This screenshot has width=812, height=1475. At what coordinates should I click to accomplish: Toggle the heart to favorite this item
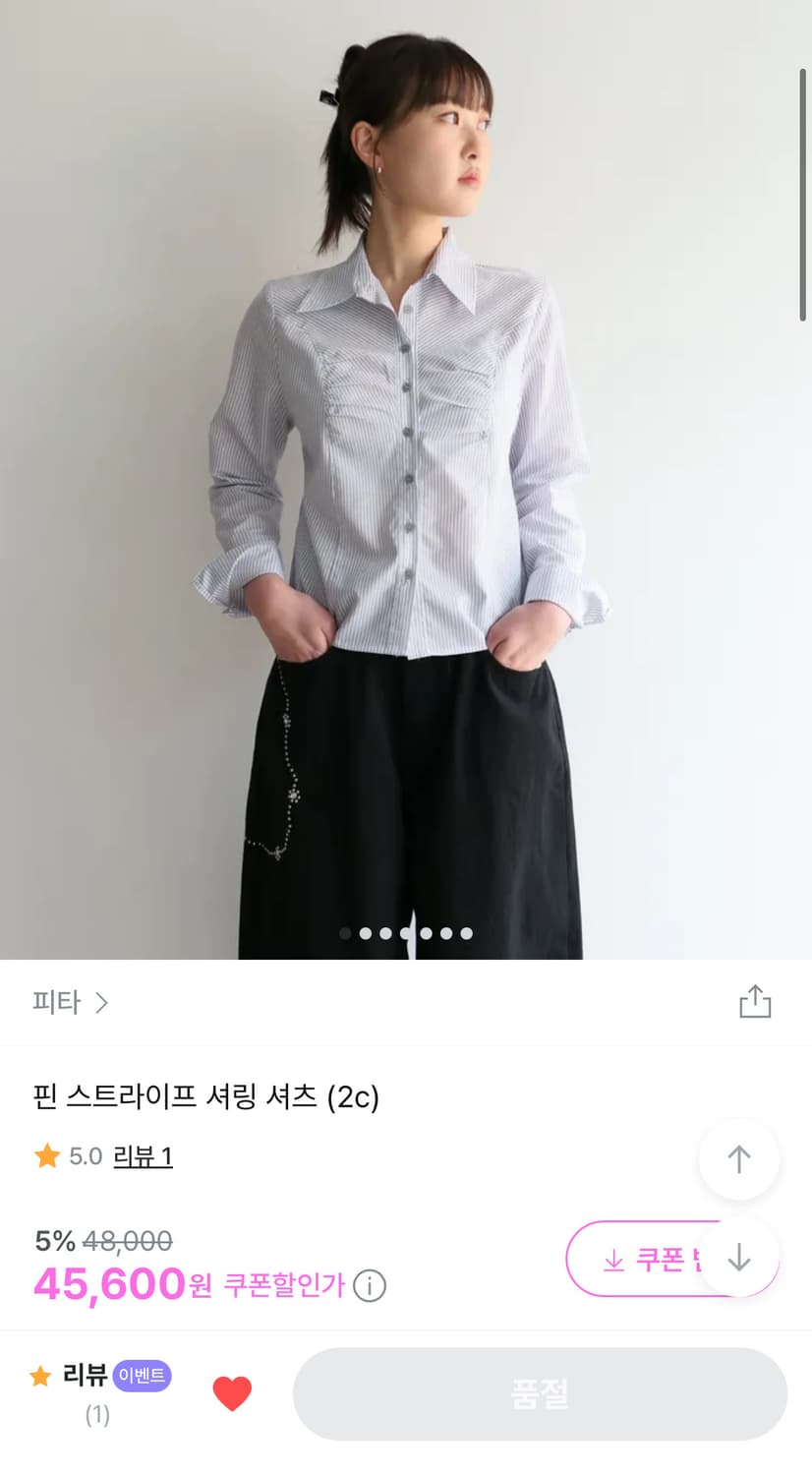coord(232,1393)
